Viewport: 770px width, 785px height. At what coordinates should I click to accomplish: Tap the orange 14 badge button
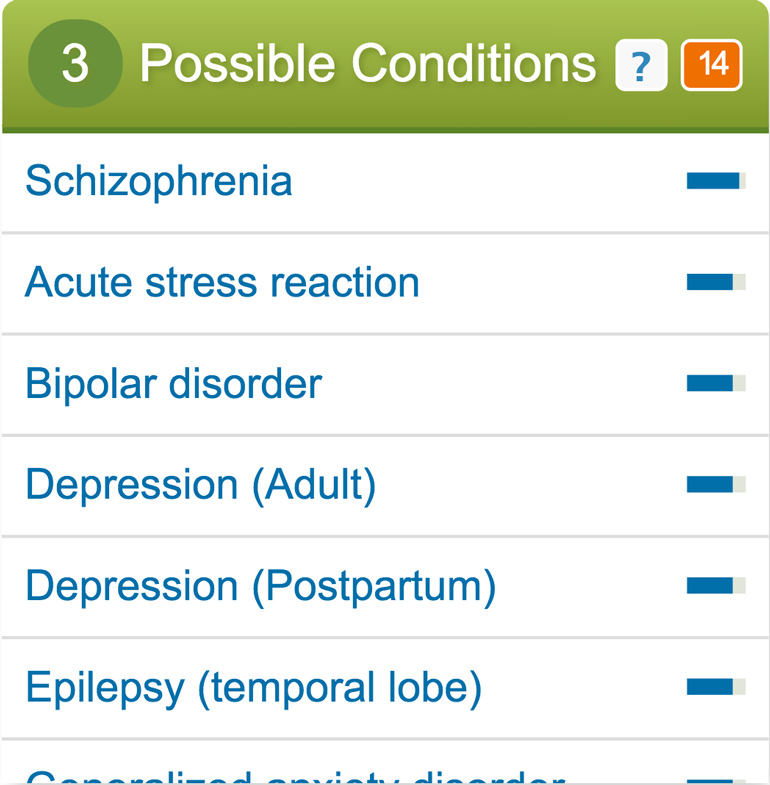(x=712, y=66)
